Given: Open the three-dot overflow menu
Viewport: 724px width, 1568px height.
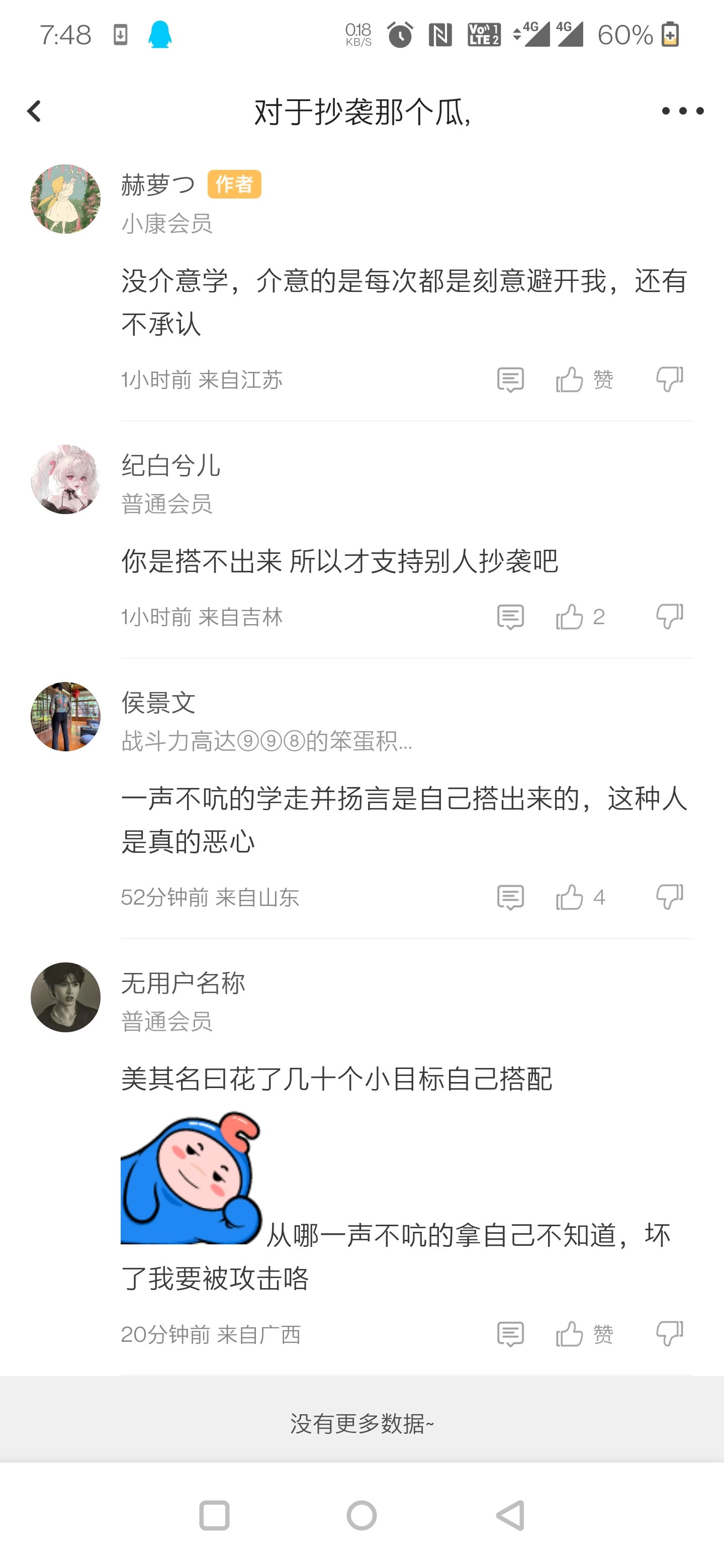Looking at the screenshot, I should (683, 111).
